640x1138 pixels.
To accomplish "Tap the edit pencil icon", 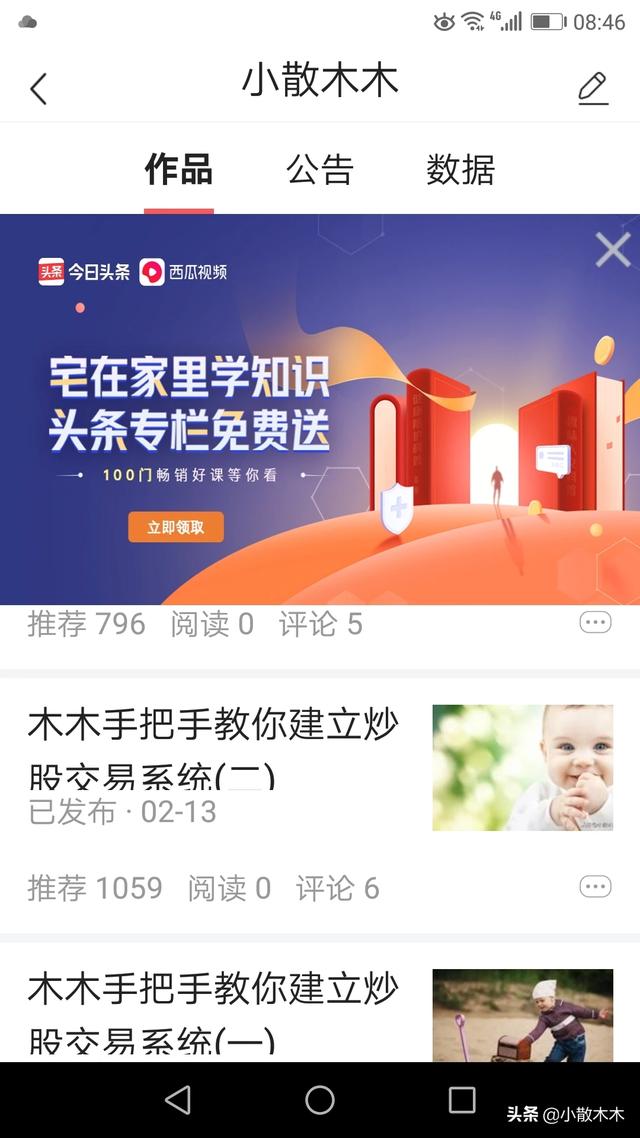I will click(x=593, y=88).
